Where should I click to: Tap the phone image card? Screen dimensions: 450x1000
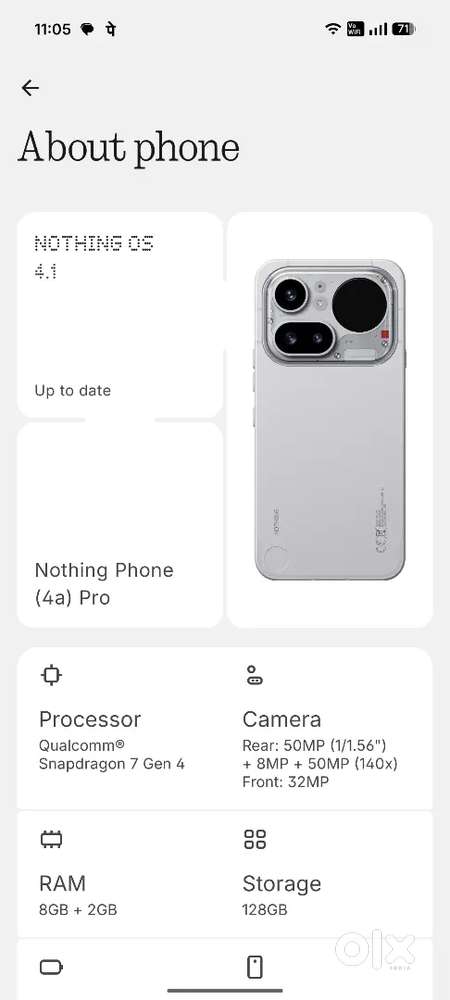(x=330, y=420)
